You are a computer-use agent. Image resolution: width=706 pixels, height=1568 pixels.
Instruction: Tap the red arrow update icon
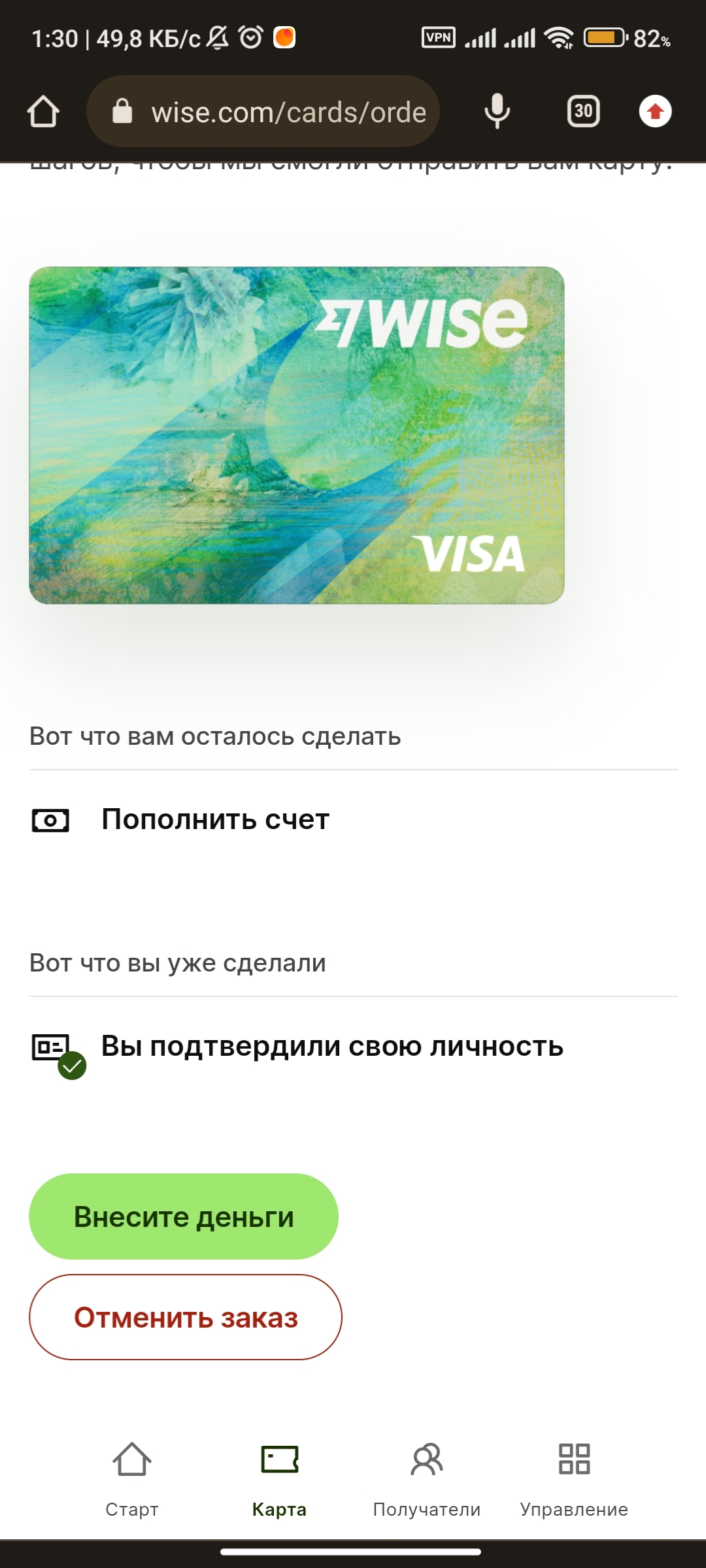(x=655, y=112)
